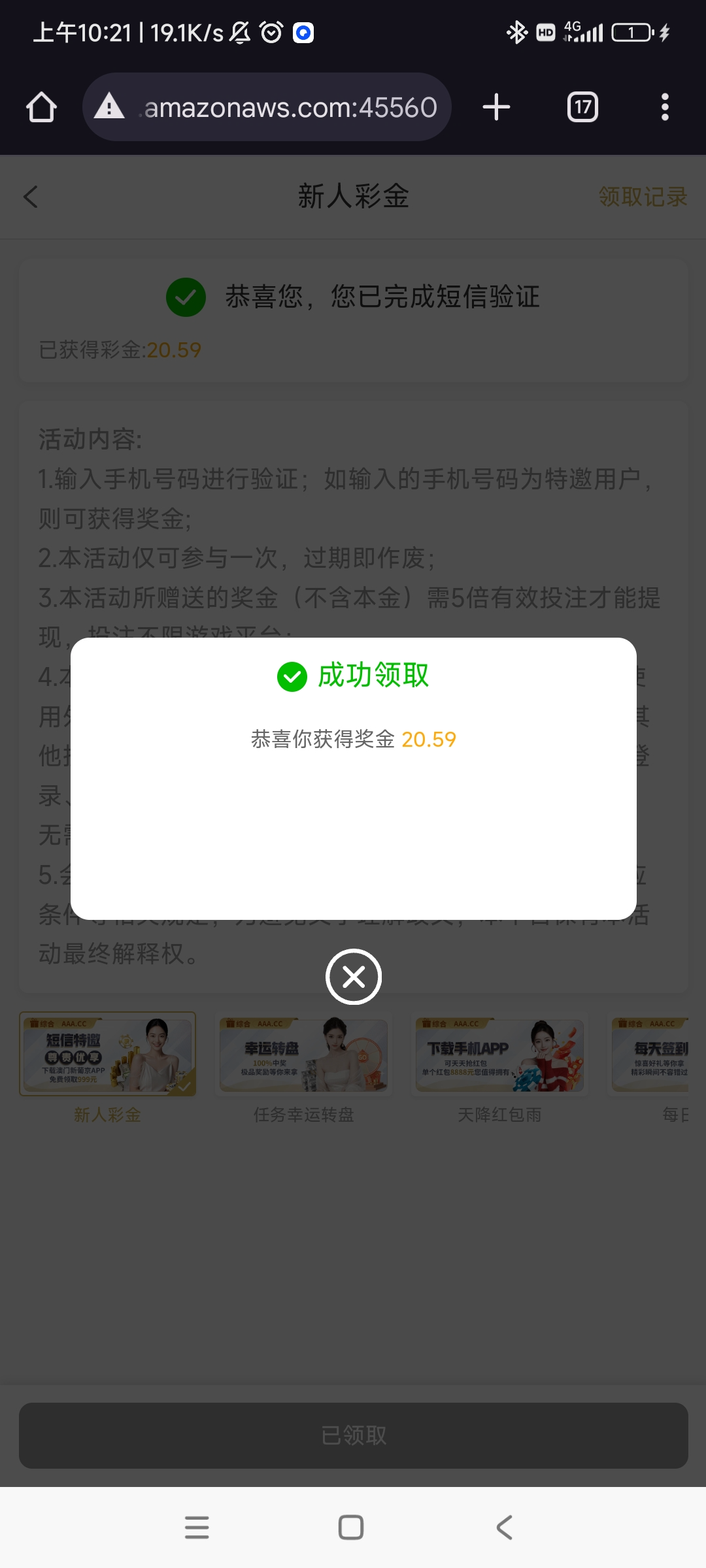Screen dimensions: 706x1568
Task: Navigate back using the page's back arrow
Action: click(x=30, y=197)
